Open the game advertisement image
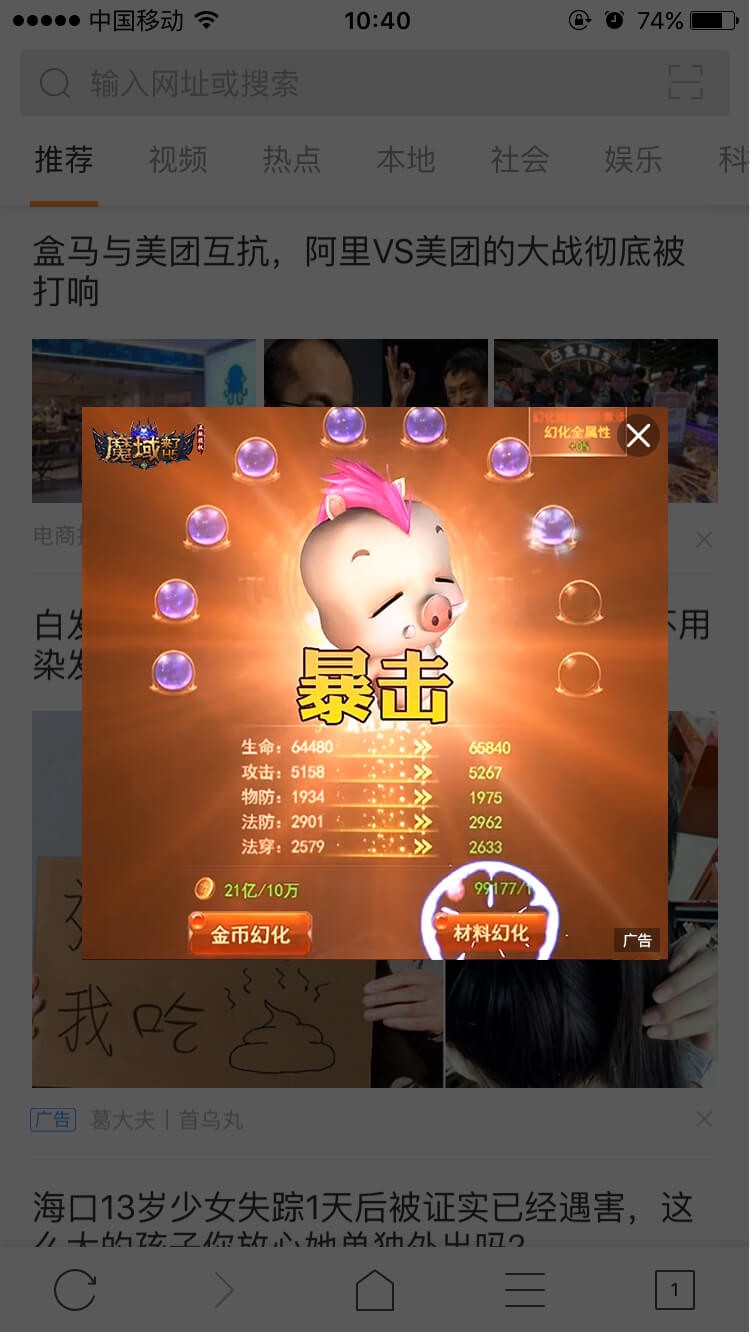Image resolution: width=750 pixels, height=1334 pixels. point(375,683)
